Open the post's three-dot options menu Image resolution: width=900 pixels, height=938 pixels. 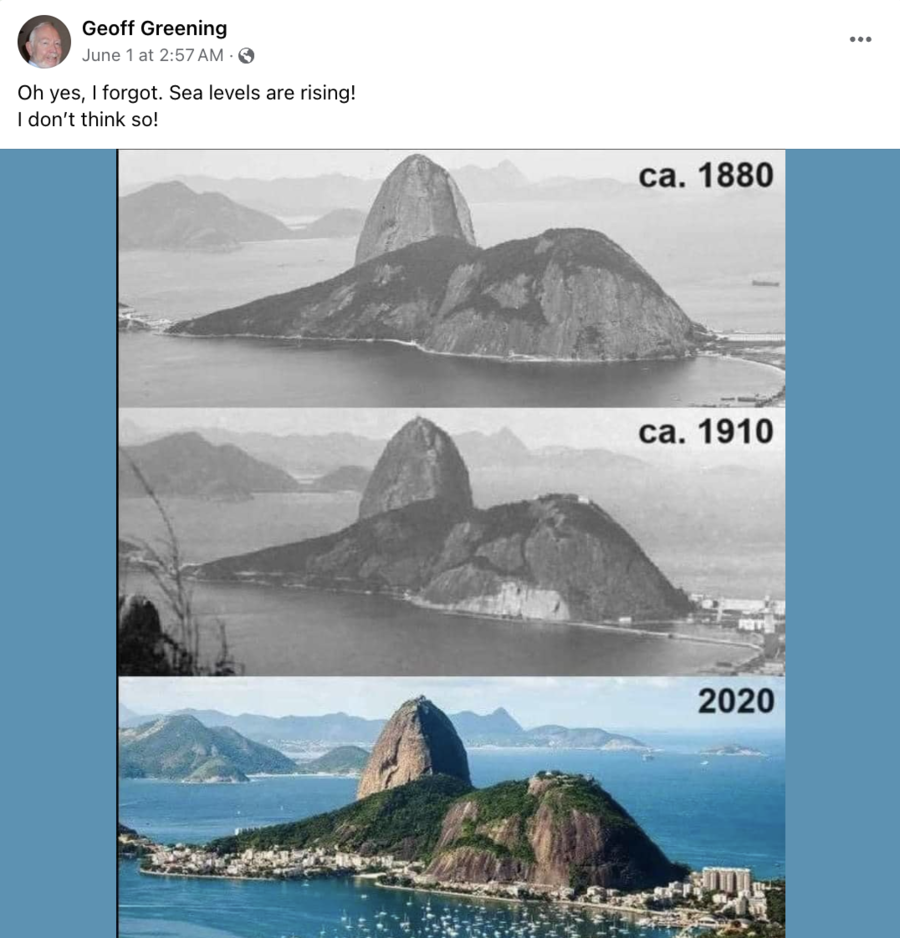click(860, 39)
